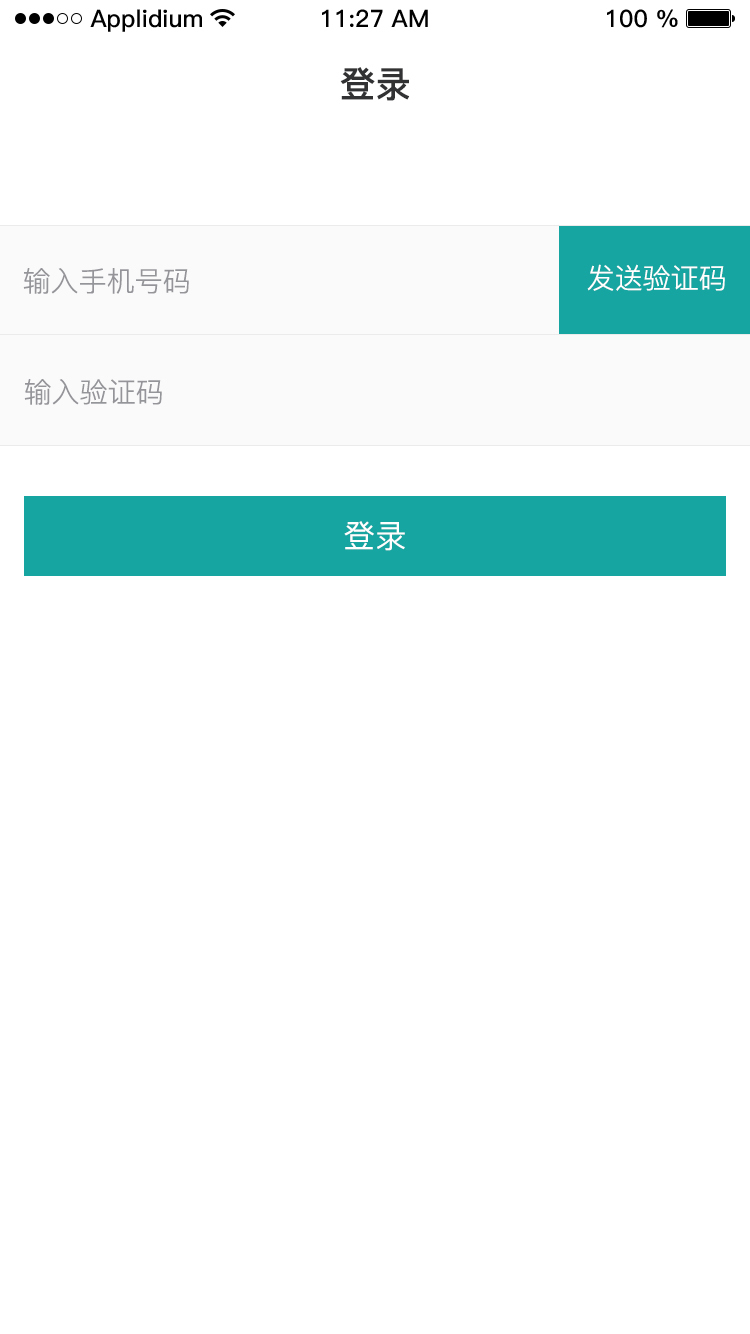Viewport: 750px width, 1334px height.
Task: Click the 100 % battery percentage text
Action: pos(640,18)
